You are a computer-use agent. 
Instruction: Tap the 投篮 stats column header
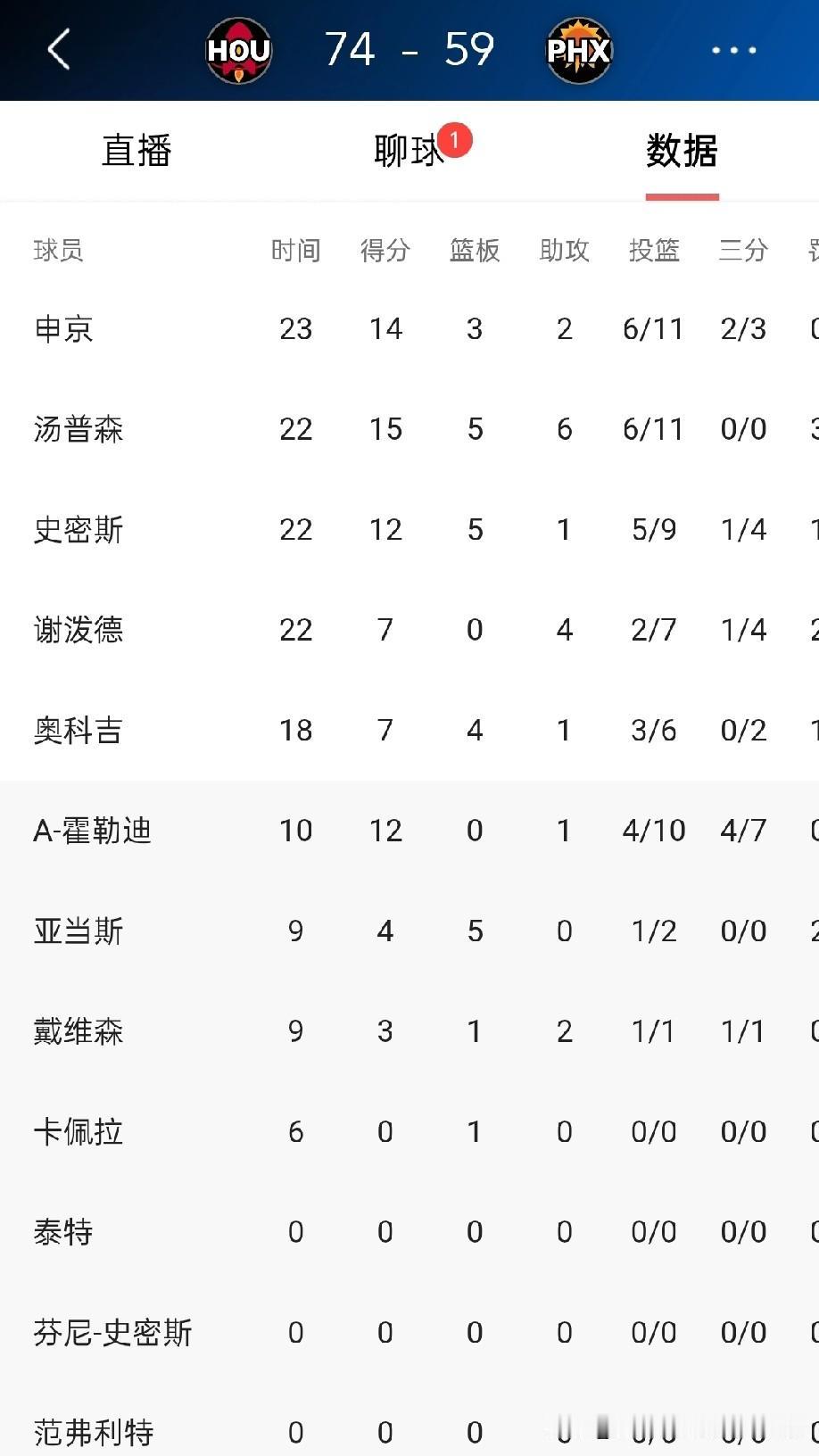click(x=655, y=251)
